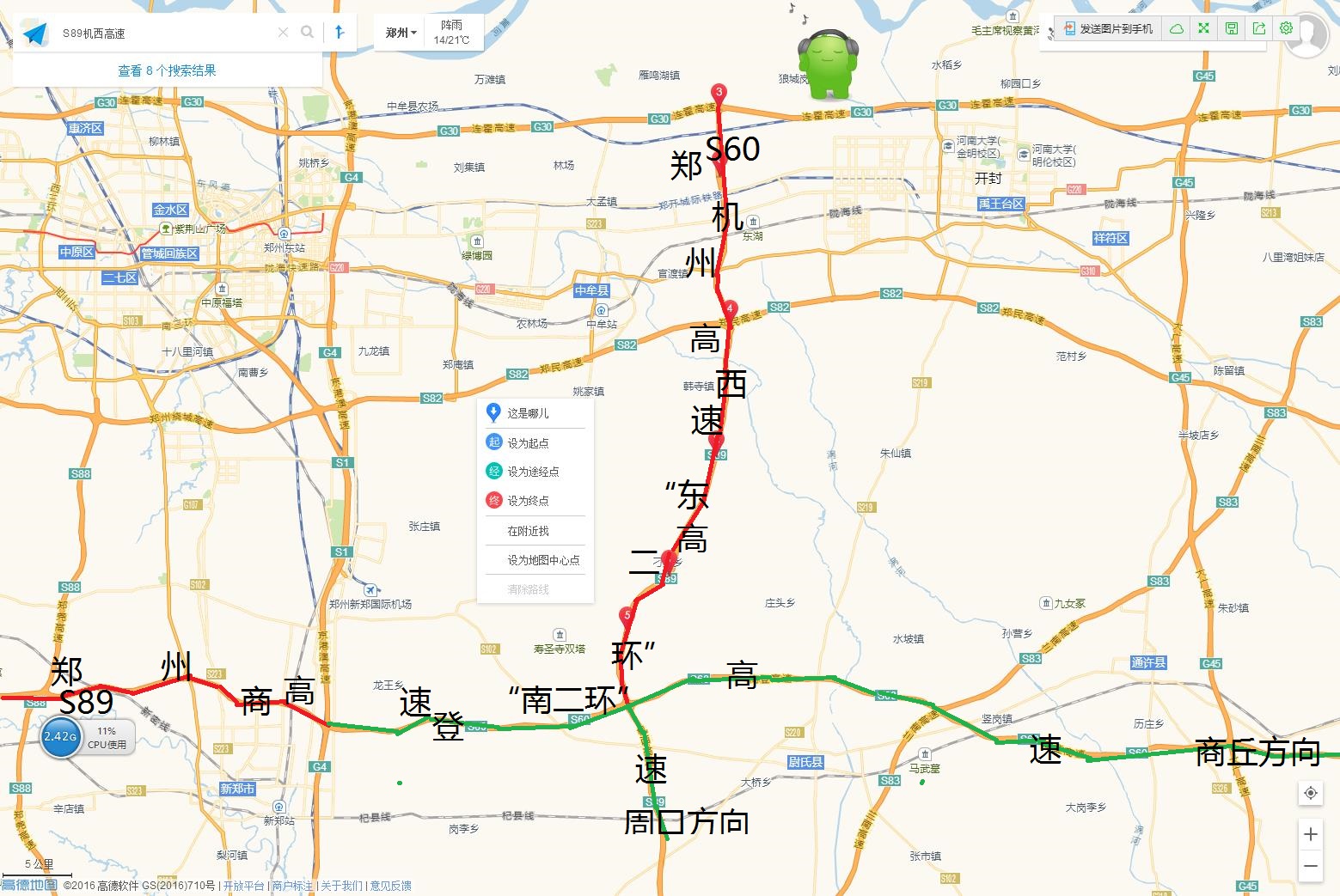Select 在附近找 in the context menu
Viewport: 1340px width, 896px height.
pyautogui.click(x=527, y=531)
